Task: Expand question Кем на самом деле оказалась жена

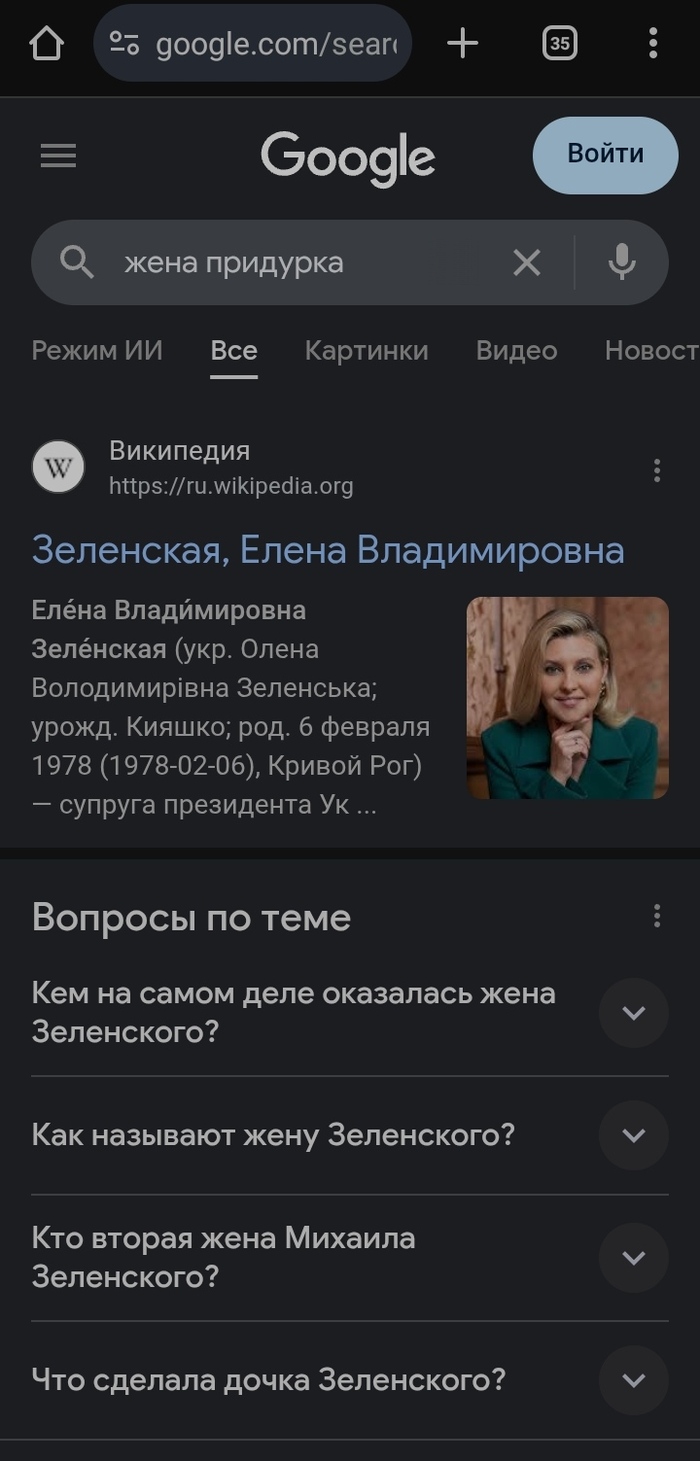Action: [x=633, y=1013]
